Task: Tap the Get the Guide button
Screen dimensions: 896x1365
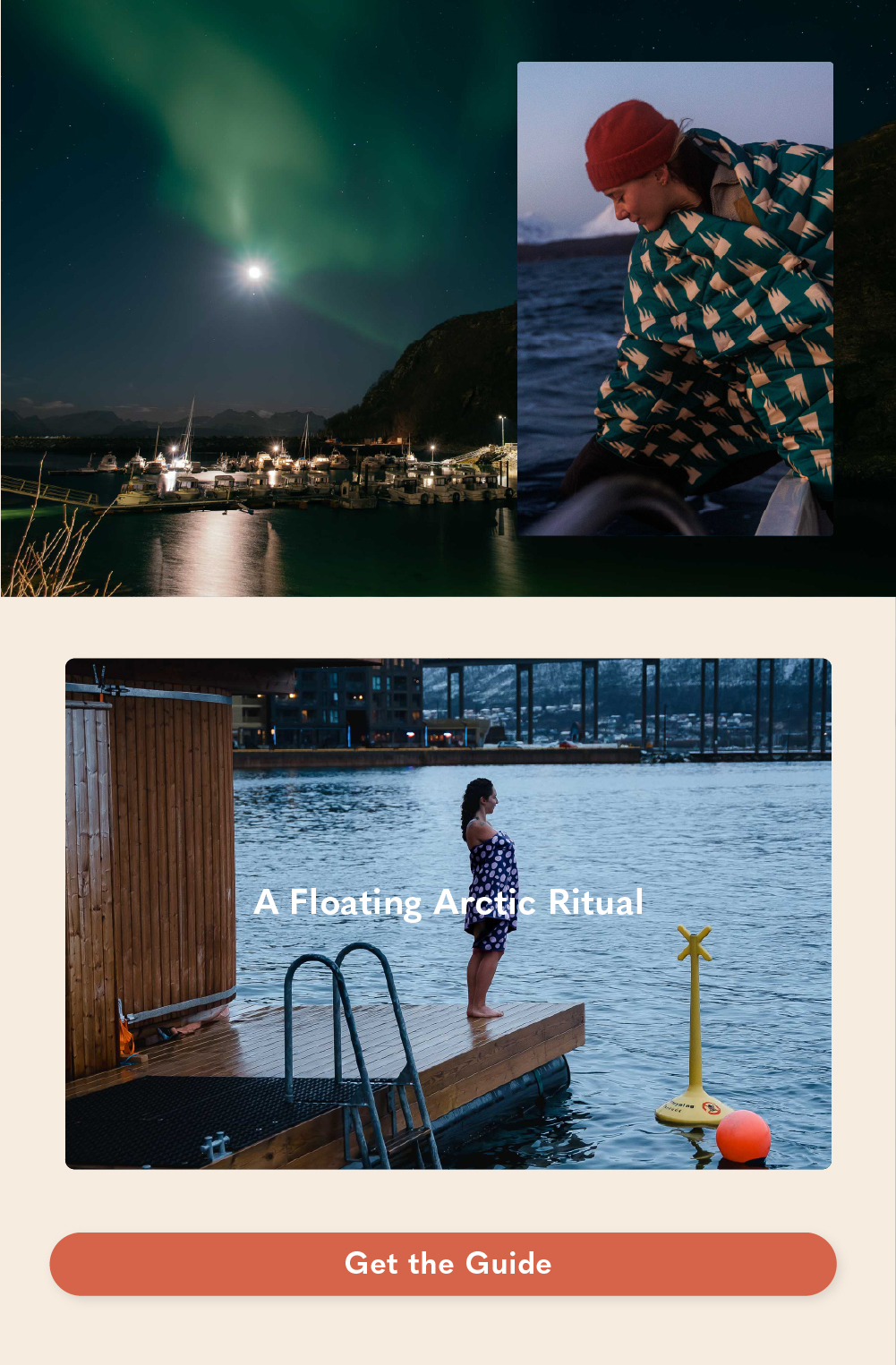Action: click(x=443, y=1263)
